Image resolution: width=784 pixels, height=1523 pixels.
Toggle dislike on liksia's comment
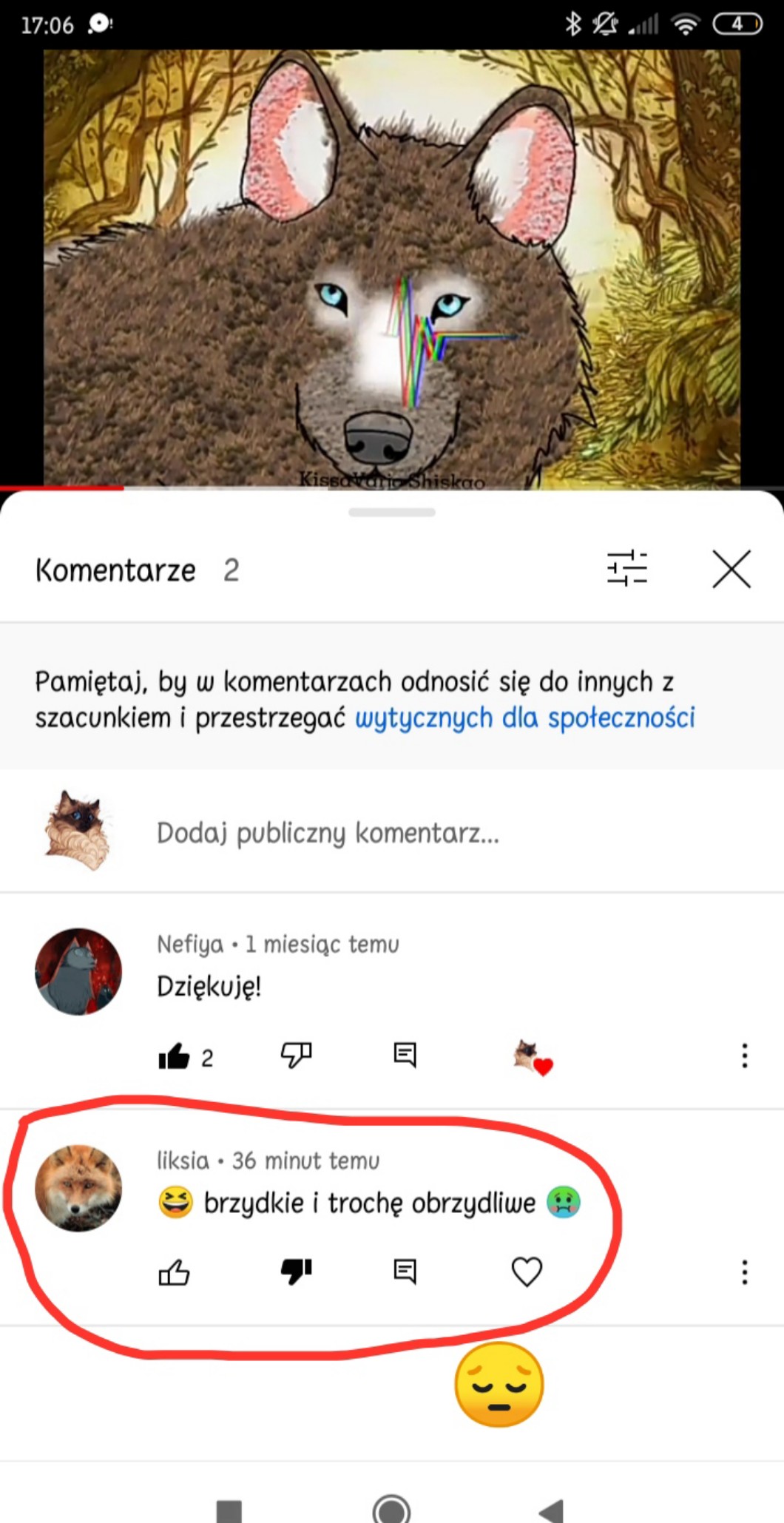pyautogui.click(x=296, y=1272)
